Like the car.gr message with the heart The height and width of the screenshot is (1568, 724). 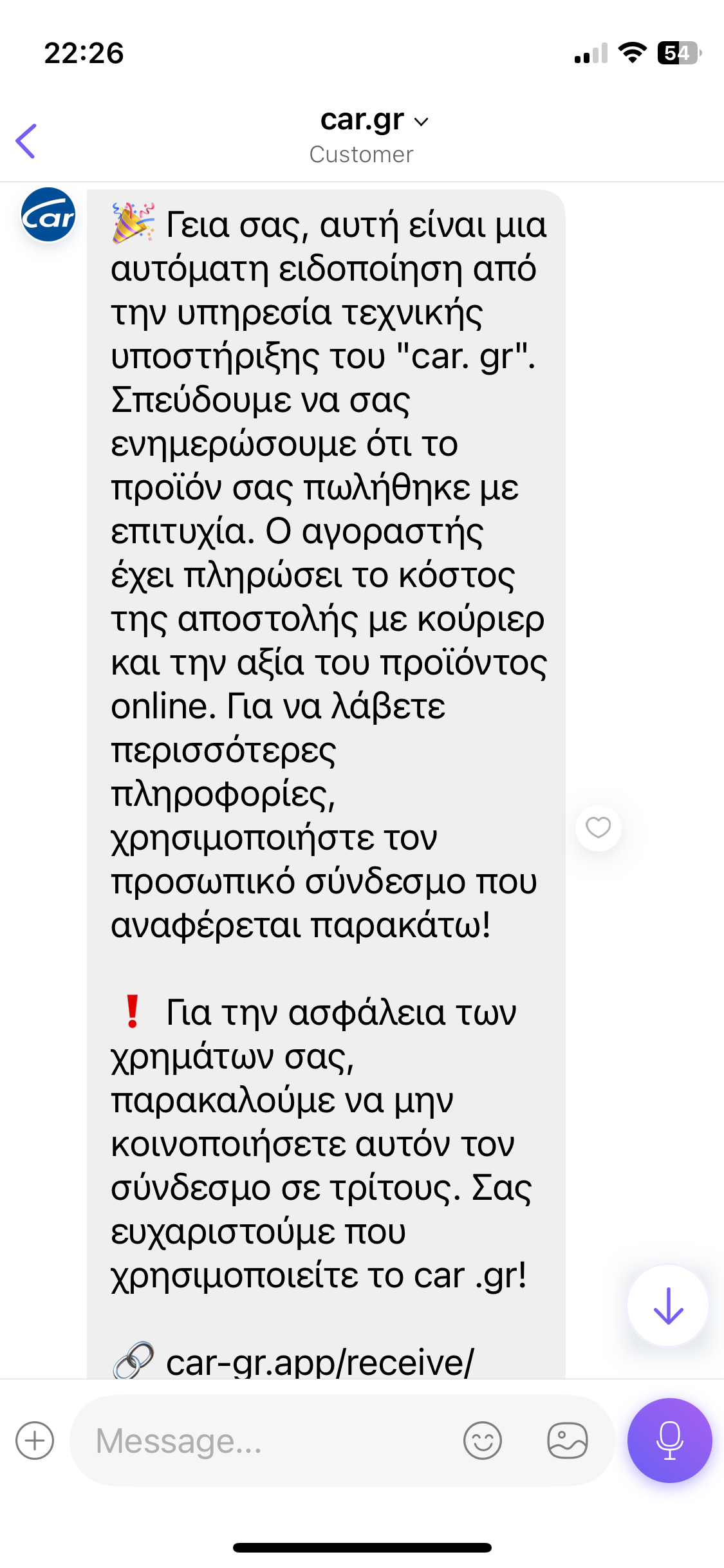point(598,828)
